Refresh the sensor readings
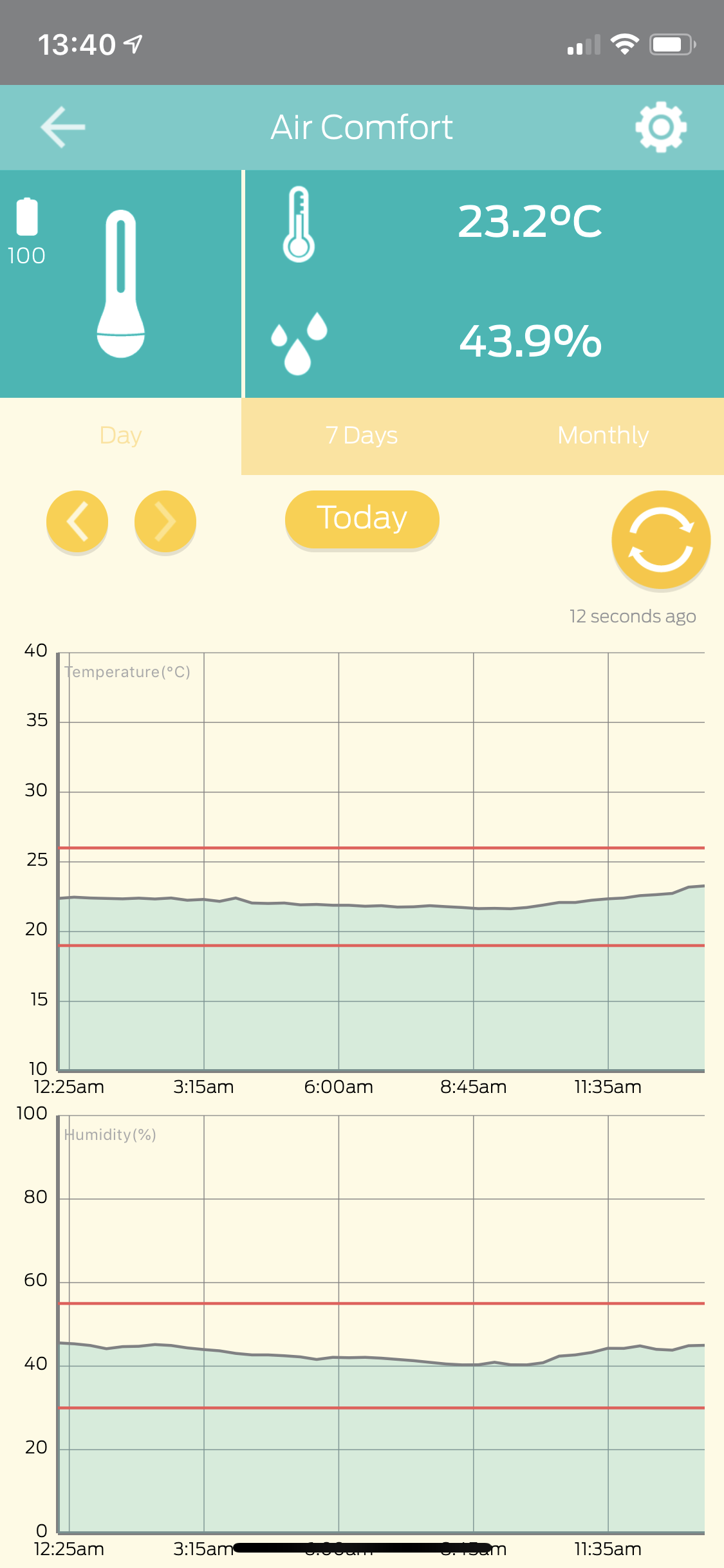This screenshot has width=724, height=1568. 661,540
